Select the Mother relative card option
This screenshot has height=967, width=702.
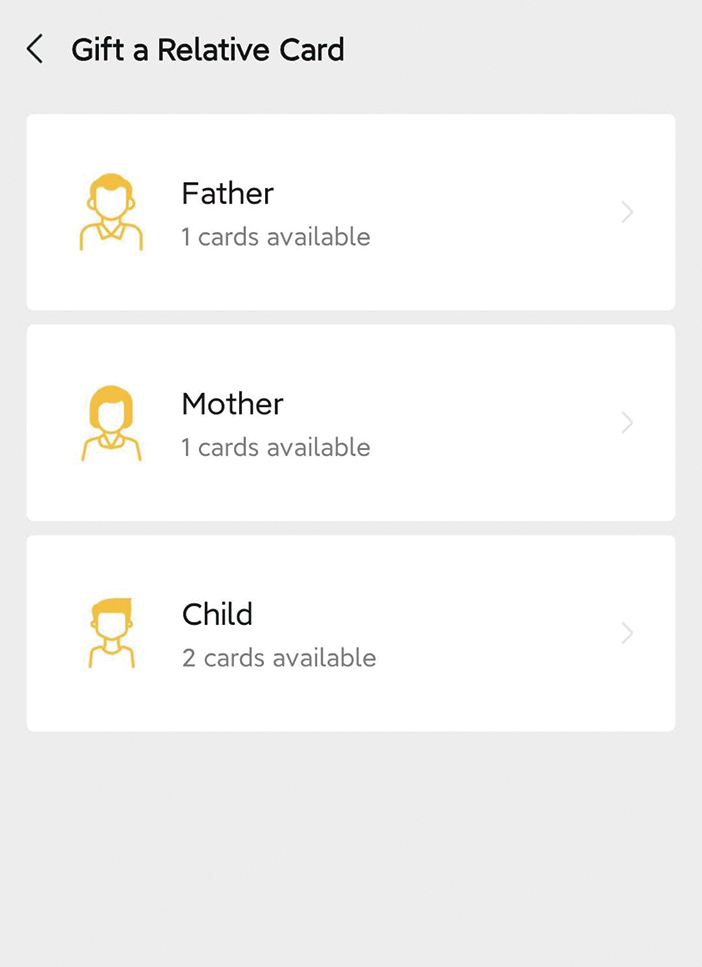[x=350, y=423]
